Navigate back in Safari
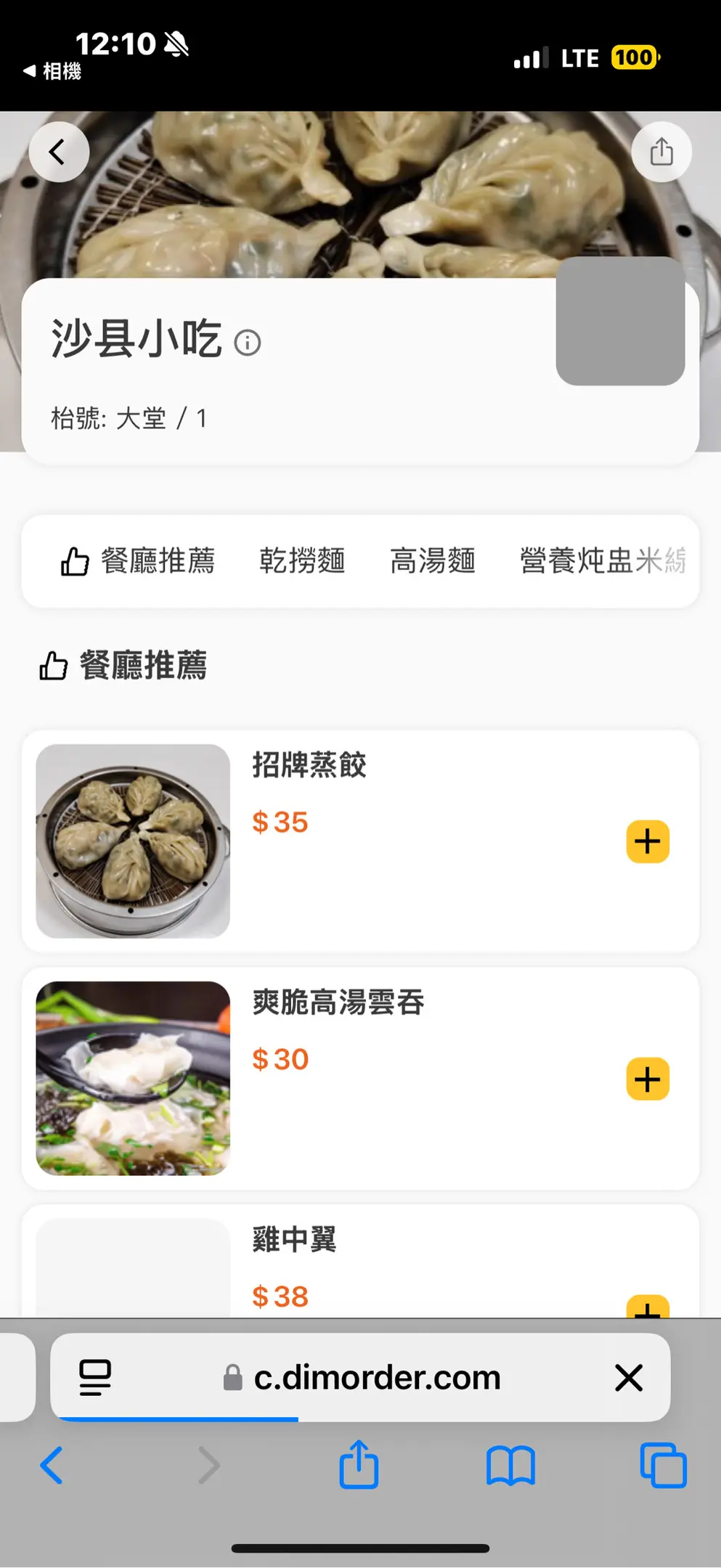The image size is (721, 1568). coord(52,1466)
